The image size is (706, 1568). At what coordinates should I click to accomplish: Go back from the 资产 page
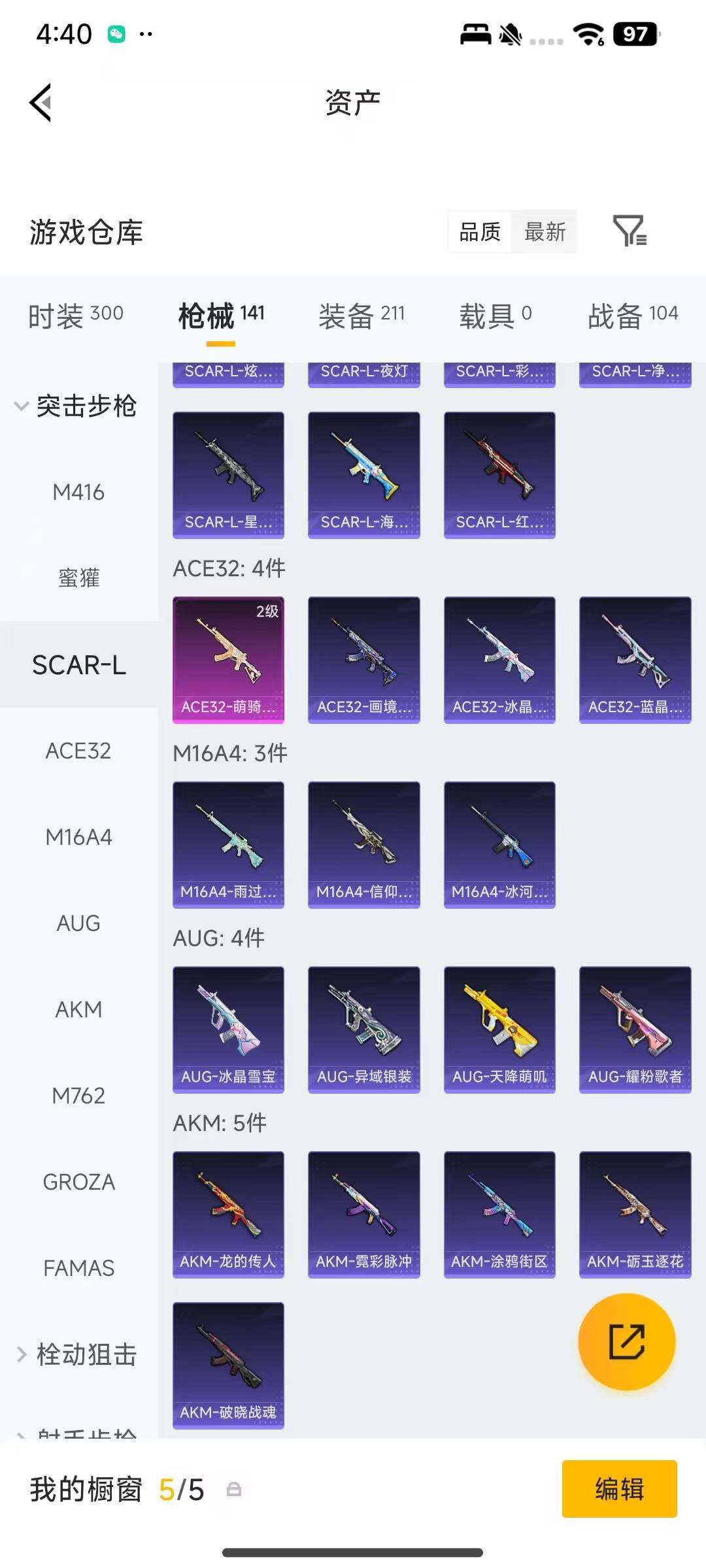point(41,103)
